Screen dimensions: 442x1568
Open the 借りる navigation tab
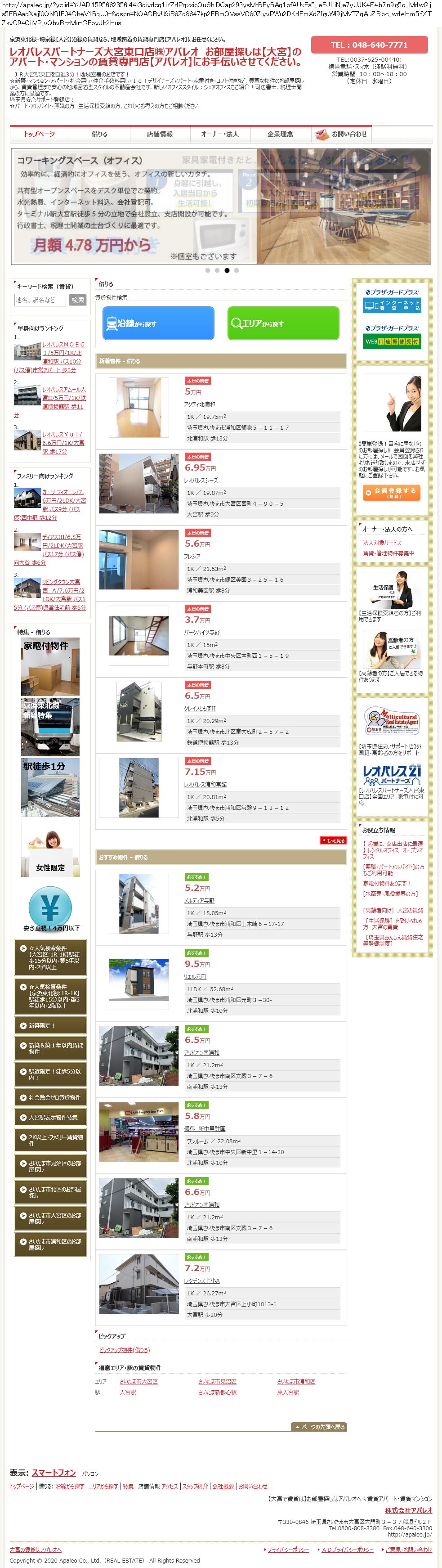point(100,134)
